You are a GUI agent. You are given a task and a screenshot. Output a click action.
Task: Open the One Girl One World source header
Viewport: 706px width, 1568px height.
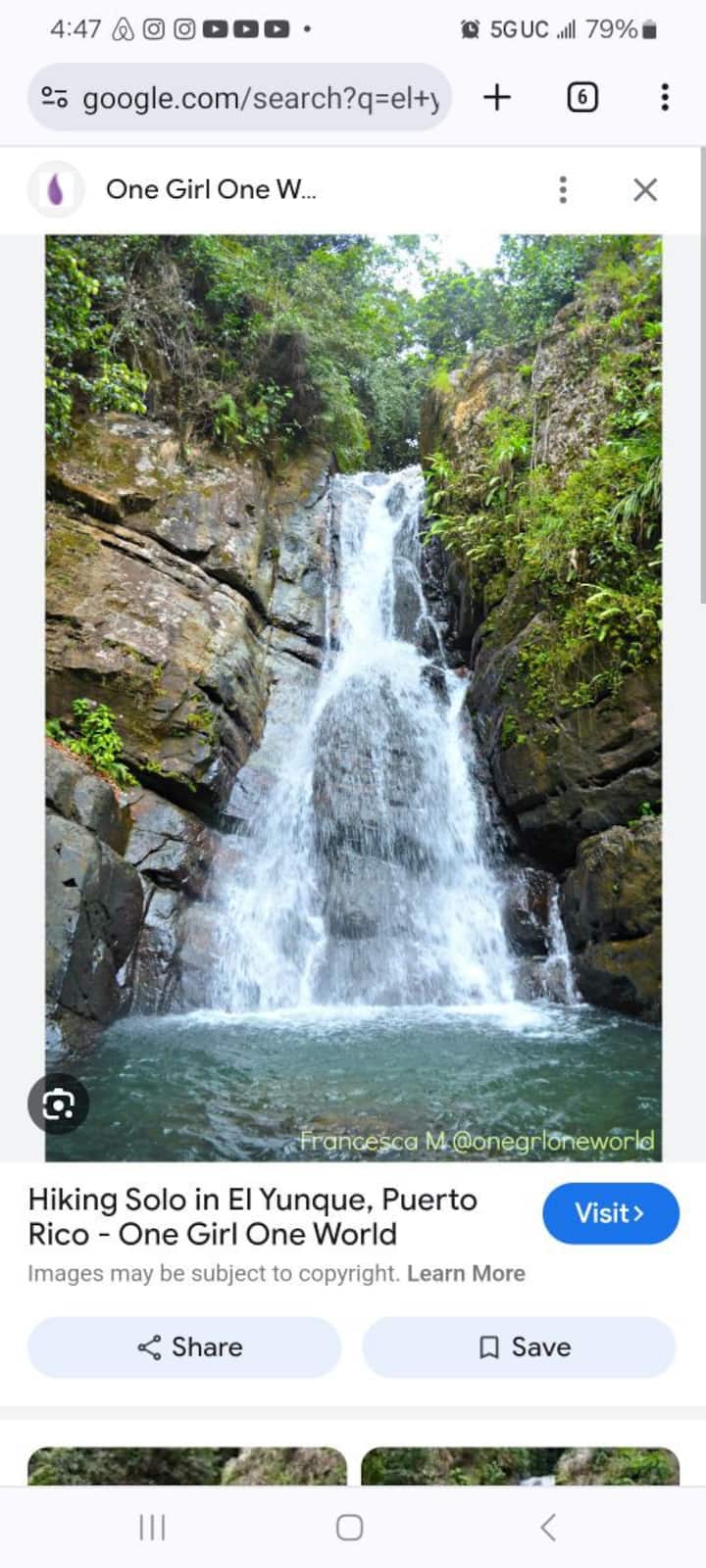pyautogui.click(x=211, y=189)
